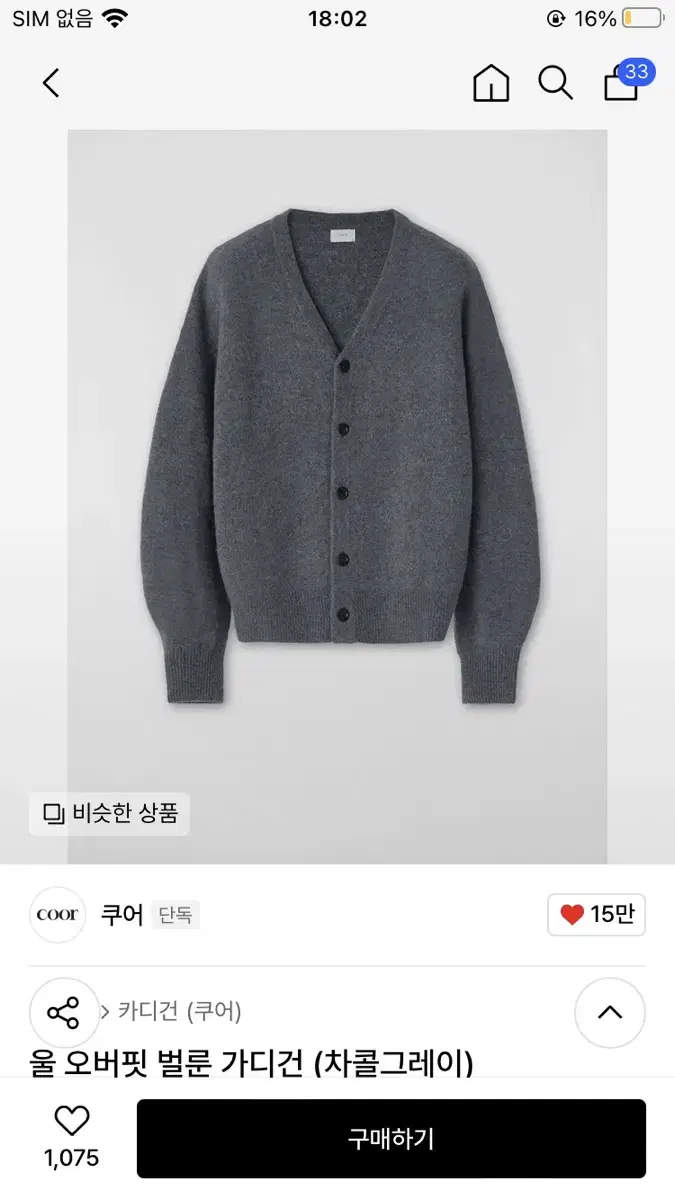Like the 쿠어 brand with the 15만 heart
This screenshot has width=675, height=1200.
tap(596, 914)
